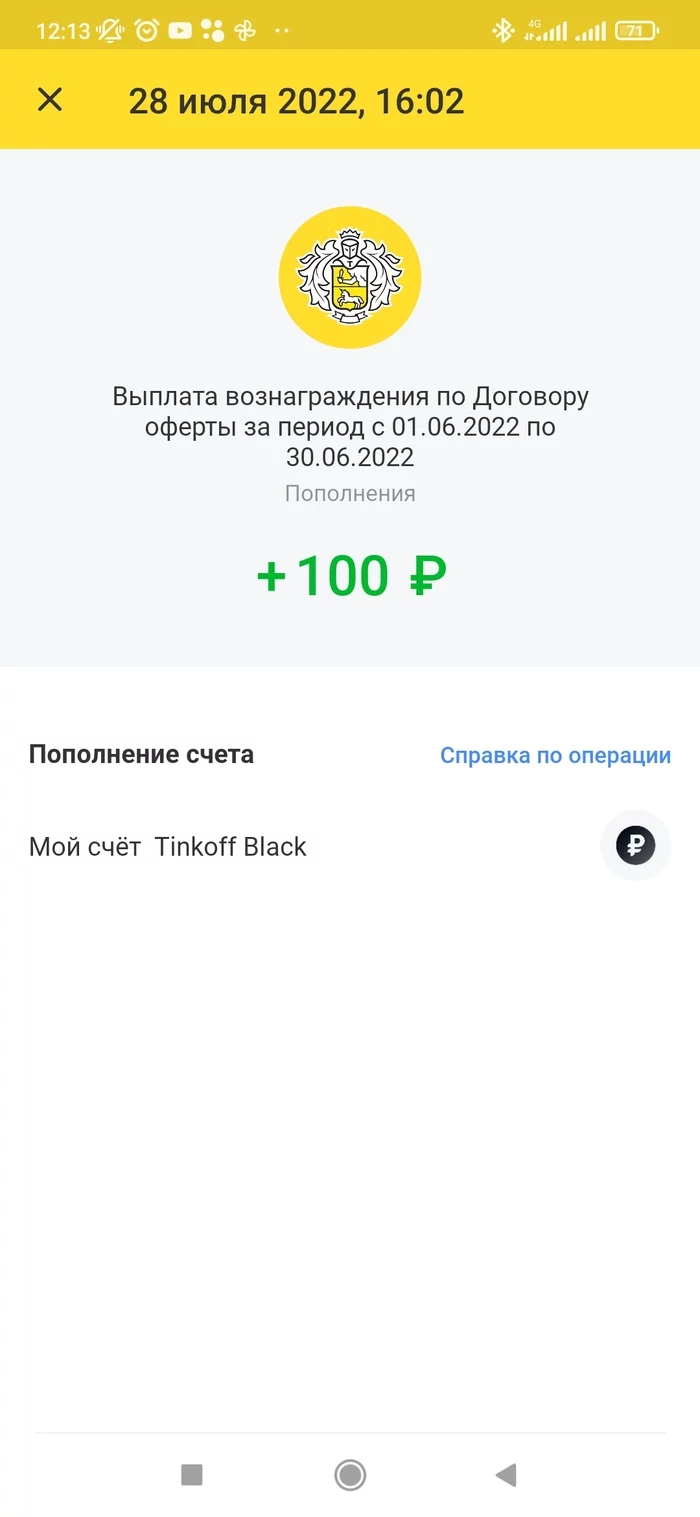Open the "Справка по операции" link

pos(555,755)
